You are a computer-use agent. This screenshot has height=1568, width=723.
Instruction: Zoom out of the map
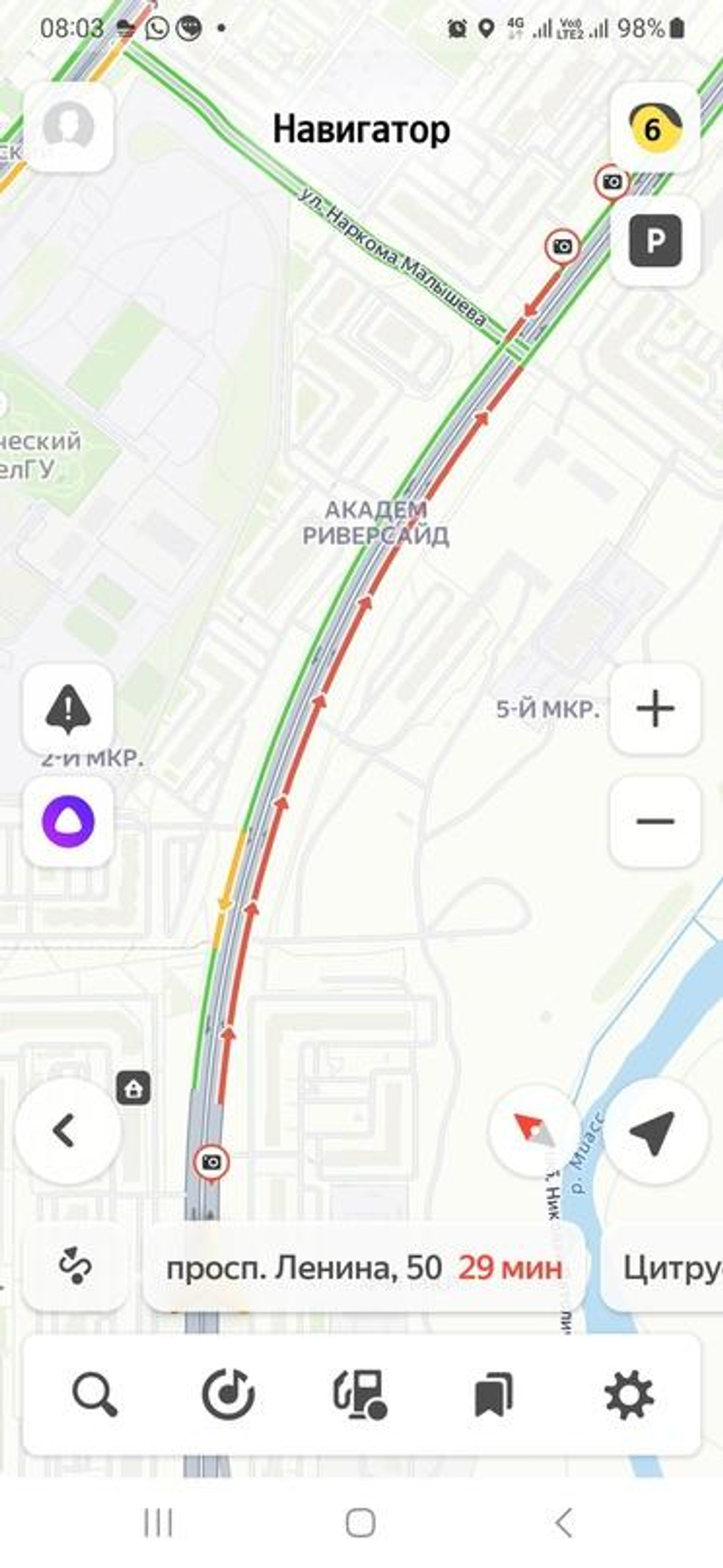[x=655, y=821]
